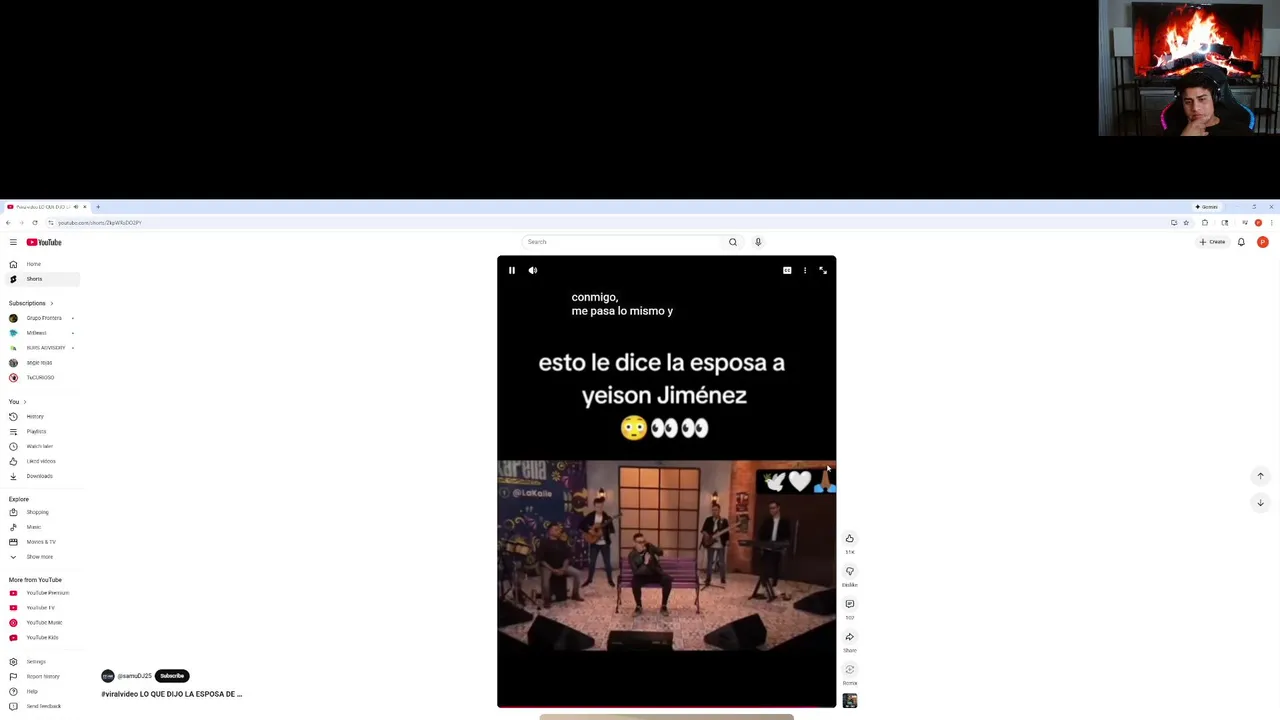Viewport: 1280px width, 720px height.
Task: Toggle captions on the Short
Action: (787, 270)
